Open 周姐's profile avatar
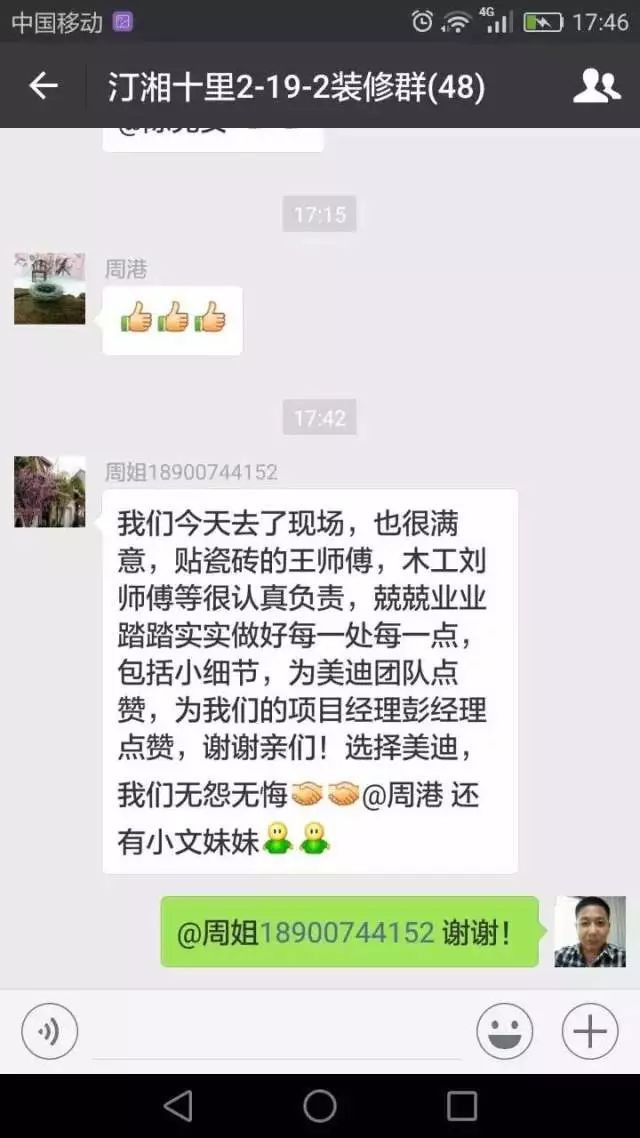This screenshot has width=640, height=1138. click(49, 492)
